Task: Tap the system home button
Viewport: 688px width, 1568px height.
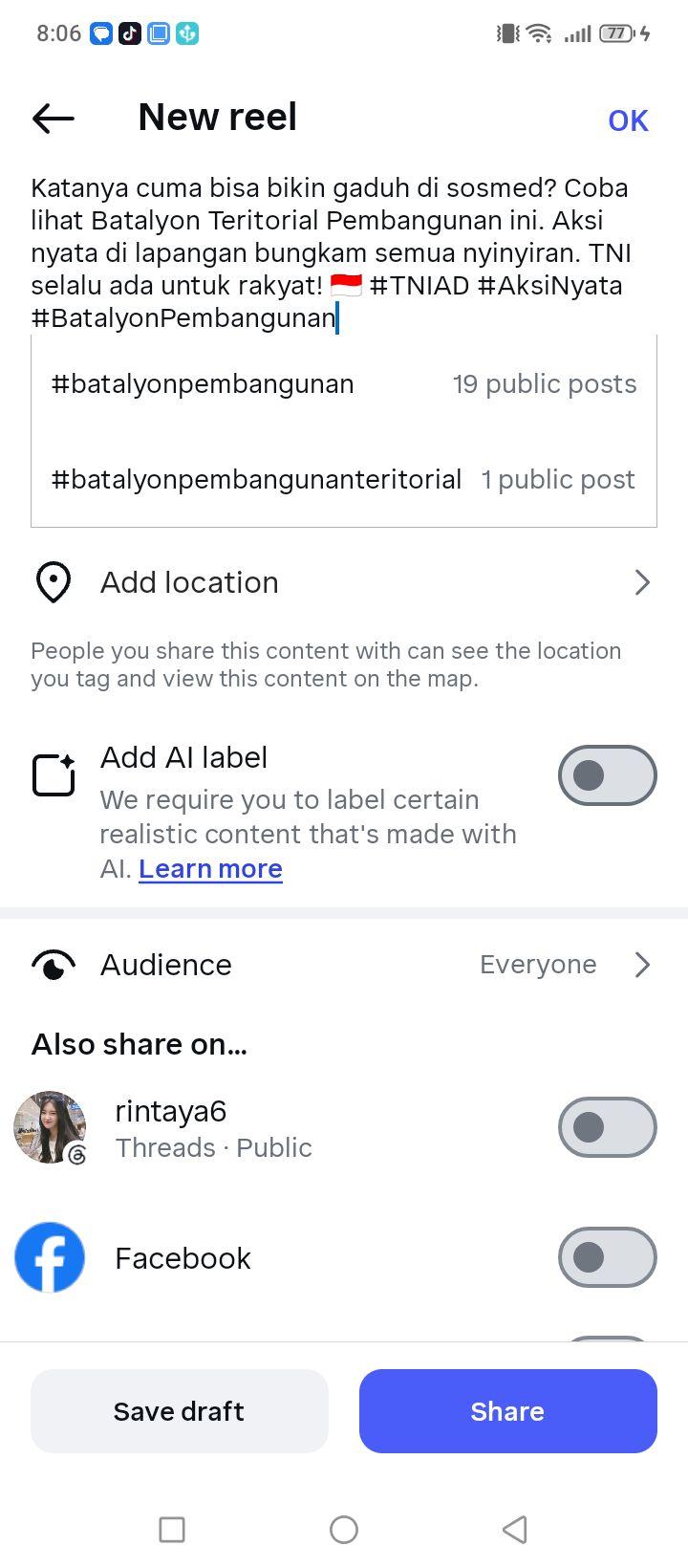Action: pyautogui.click(x=344, y=1530)
